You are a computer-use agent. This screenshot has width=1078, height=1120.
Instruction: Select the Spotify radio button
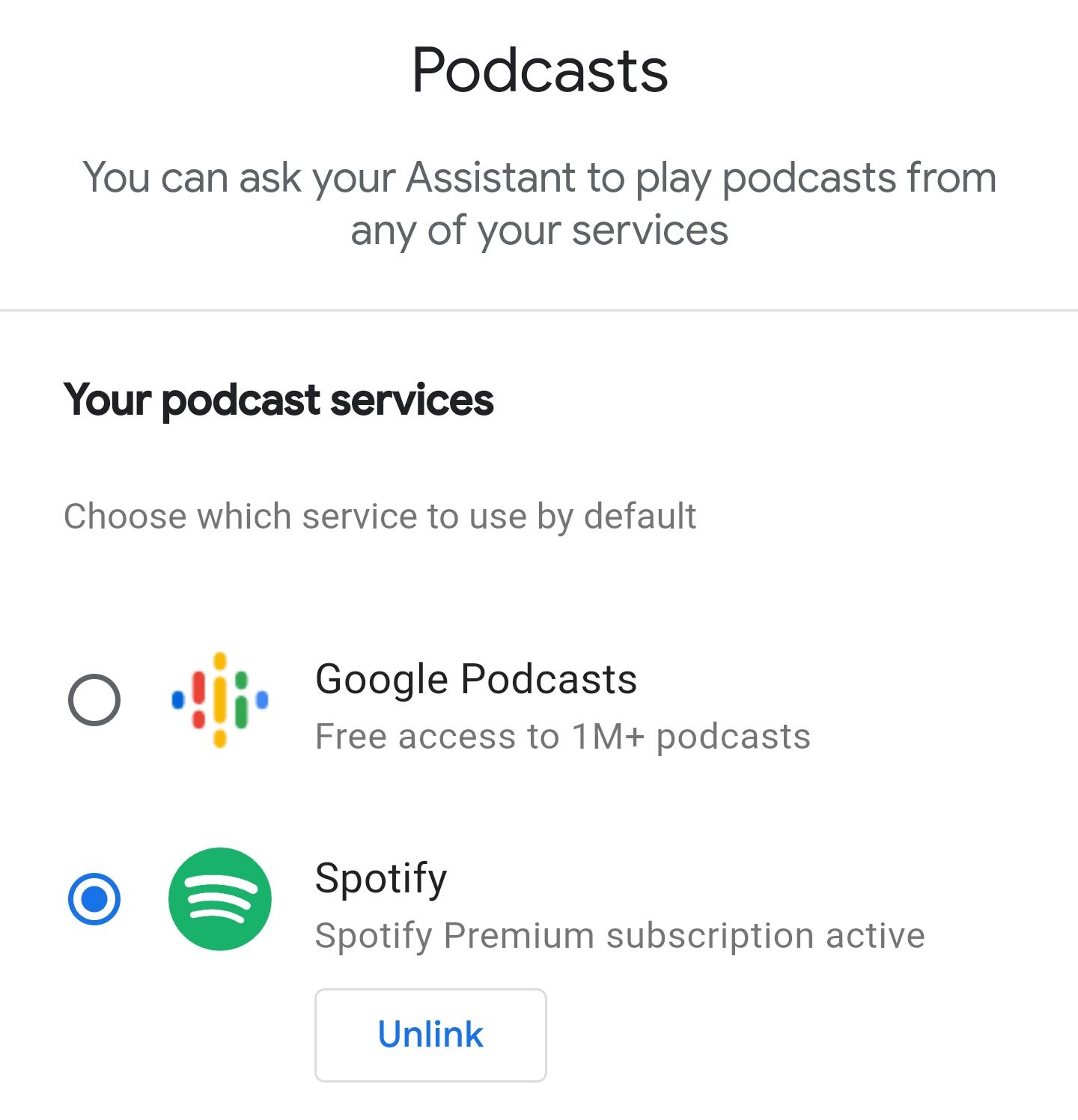[94, 898]
